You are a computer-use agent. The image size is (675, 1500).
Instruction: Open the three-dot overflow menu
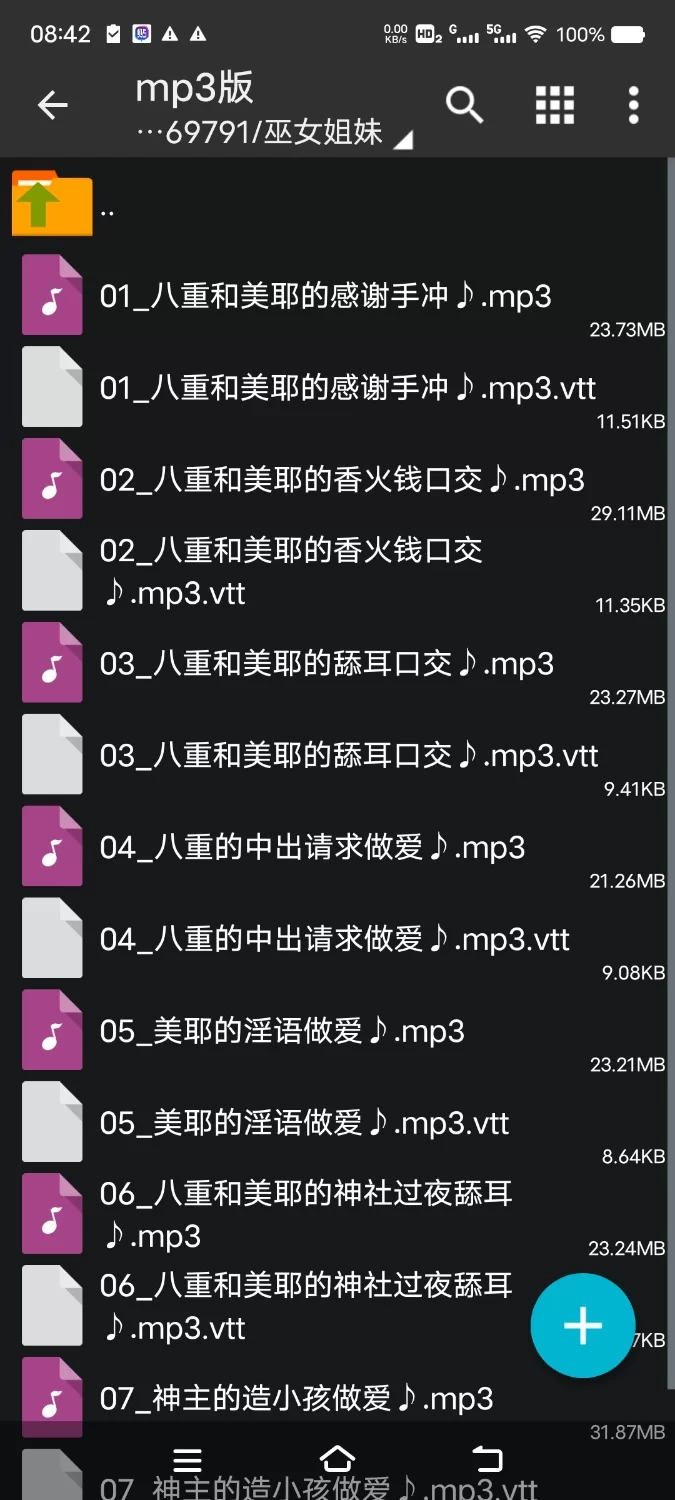click(x=633, y=104)
